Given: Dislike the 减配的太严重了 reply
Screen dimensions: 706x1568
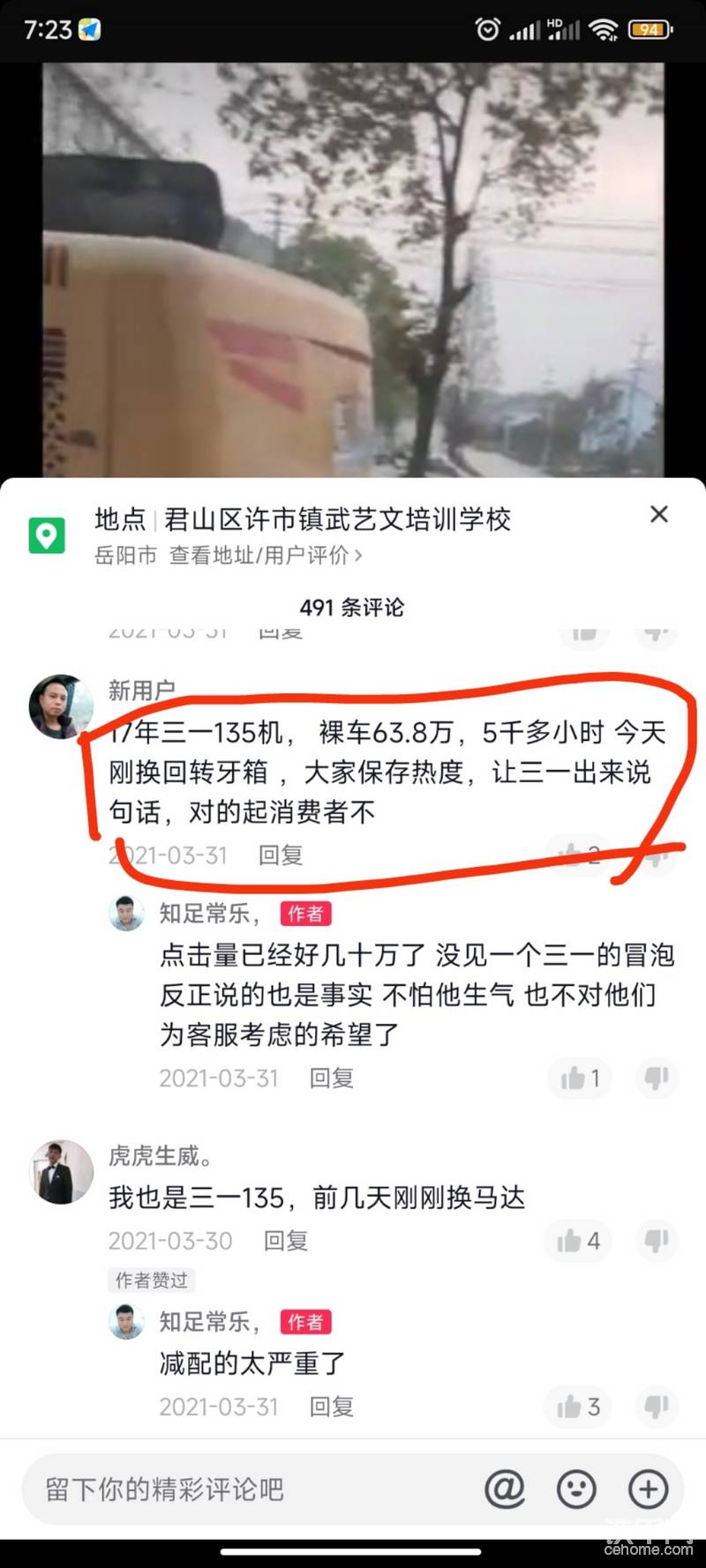Looking at the screenshot, I should [657, 1407].
